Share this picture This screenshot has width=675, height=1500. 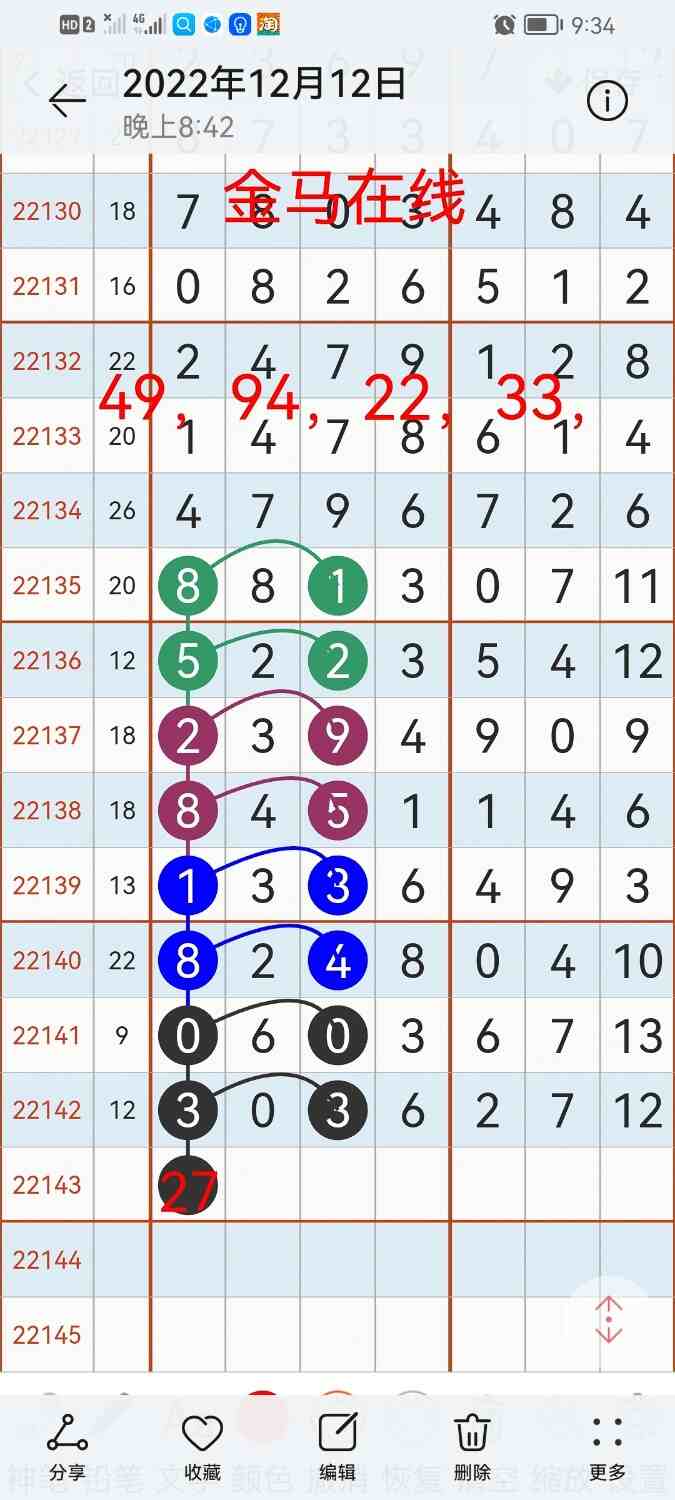pos(67,1445)
